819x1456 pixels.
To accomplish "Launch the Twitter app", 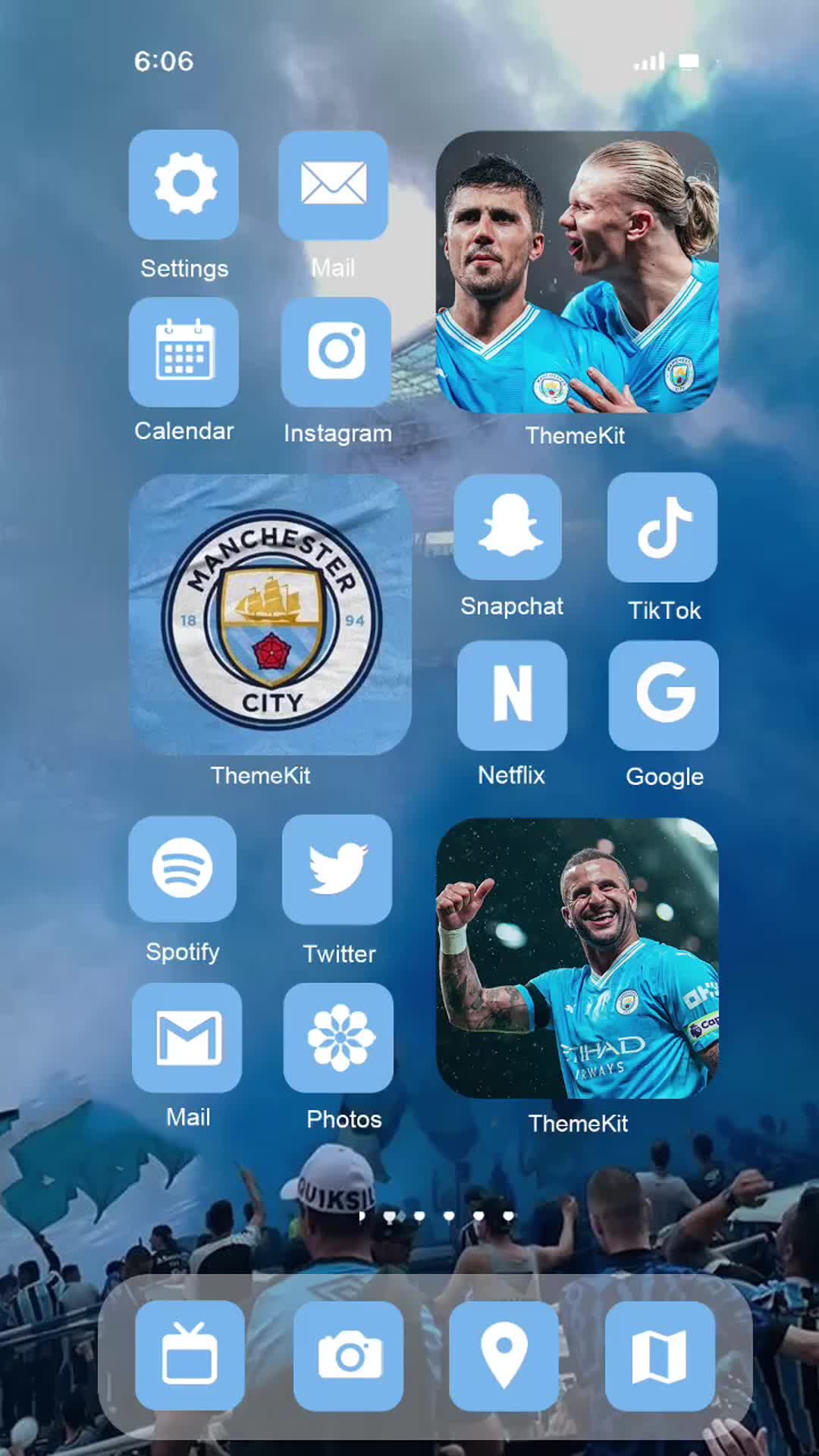I will pyautogui.click(x=337, y=869).
